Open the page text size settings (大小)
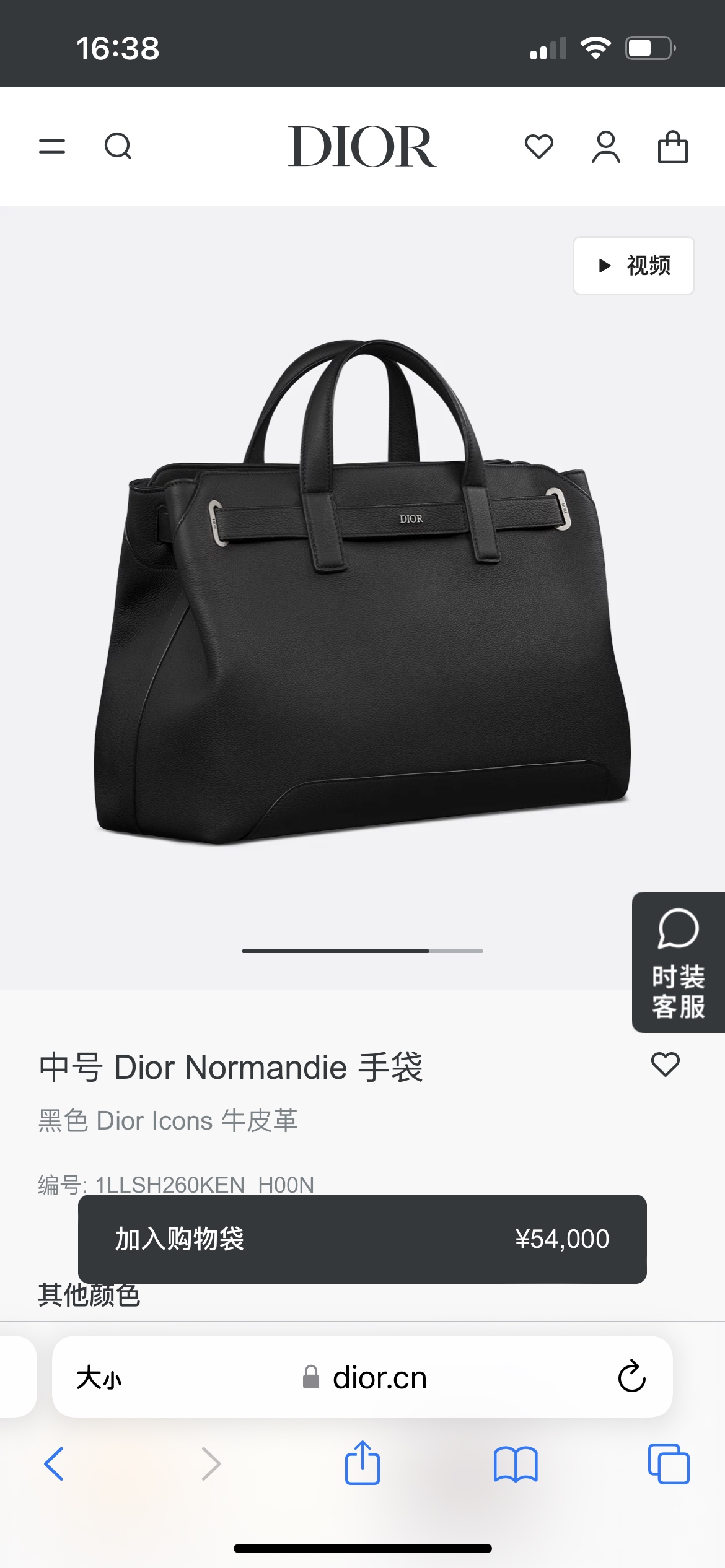Screen dimensions: 725x1568 [99, 1379]
